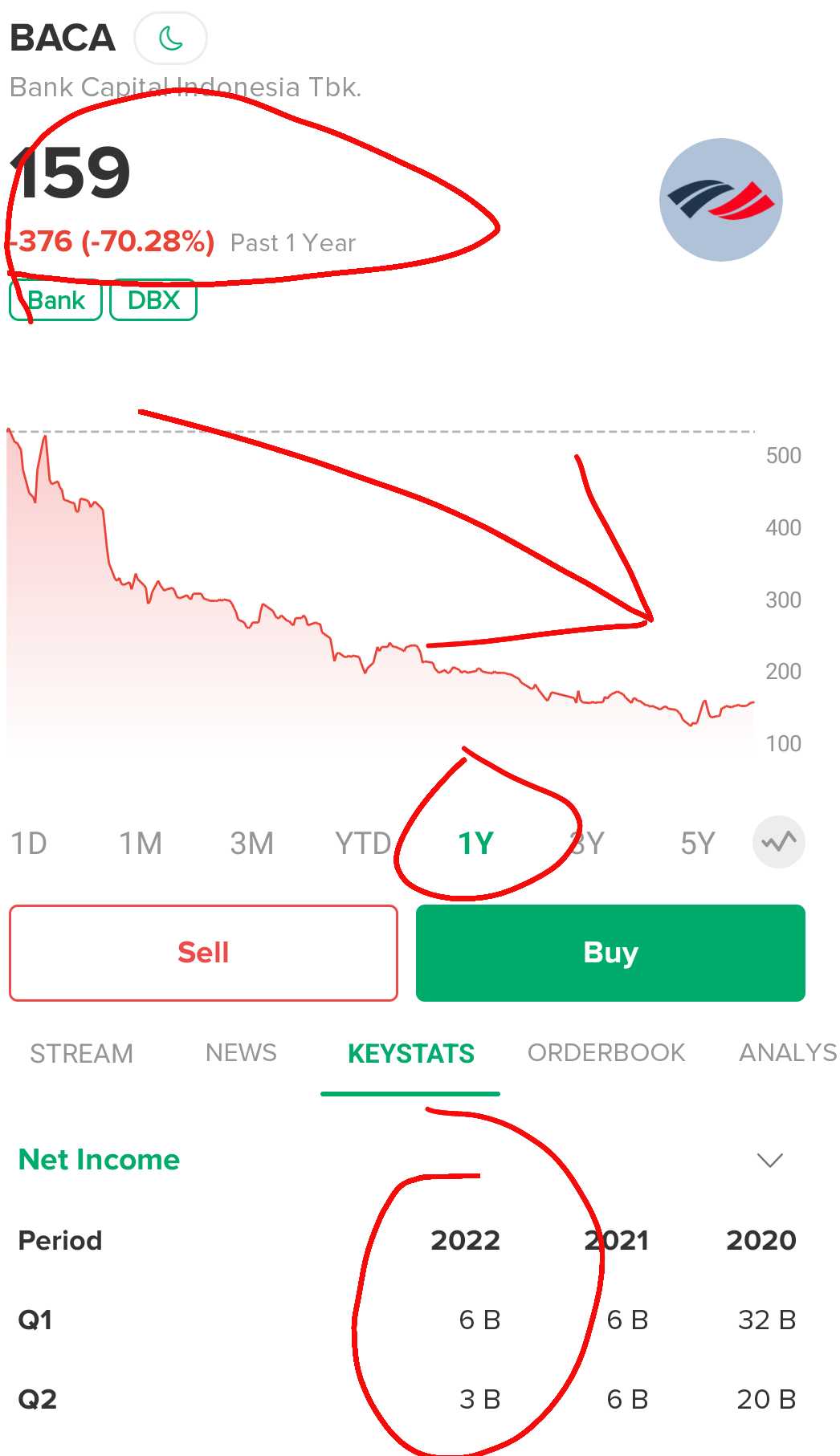Switch chart to 3M range
This screenshot has height=1456, width=840.
click(x=251, y=844)
